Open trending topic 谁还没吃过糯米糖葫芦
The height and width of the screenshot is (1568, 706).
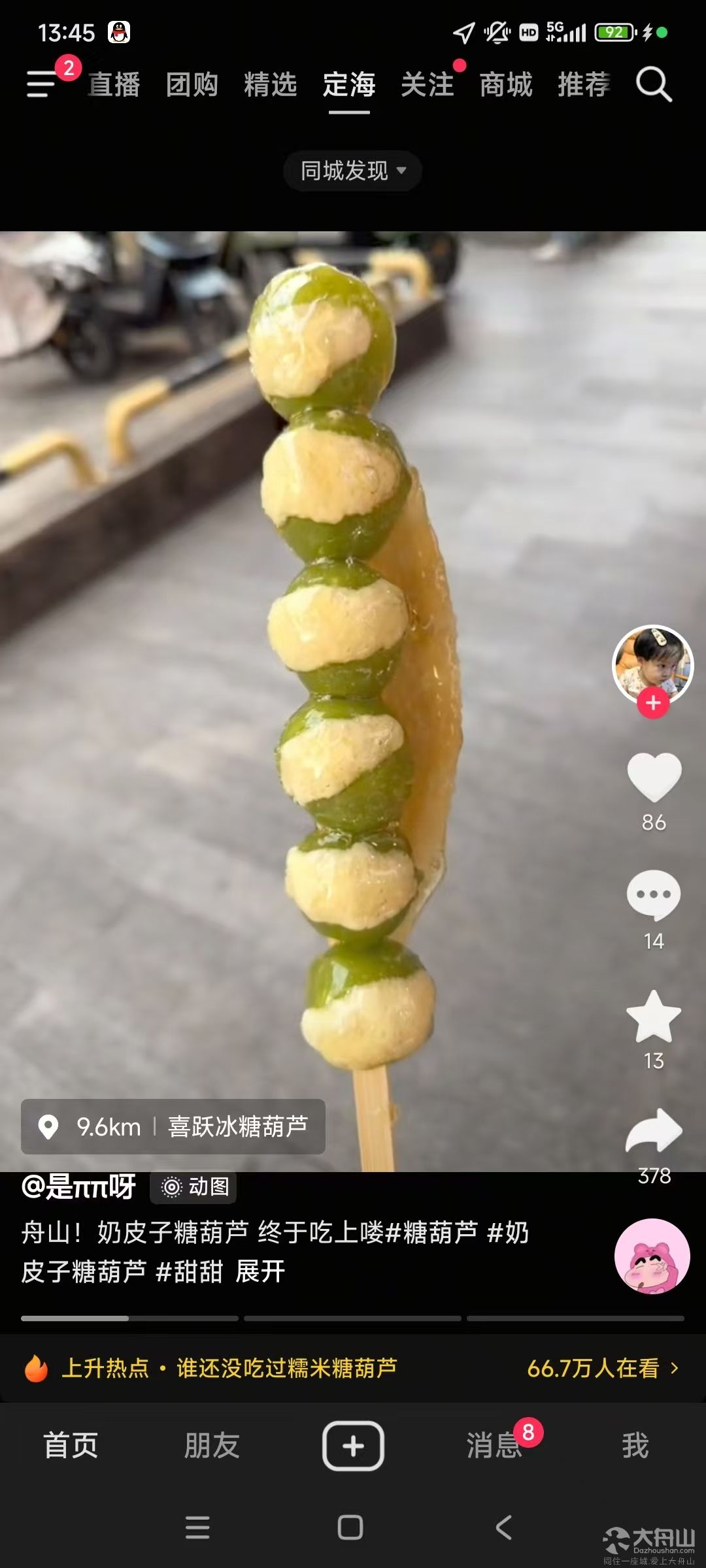click(x=286, y=1368)
